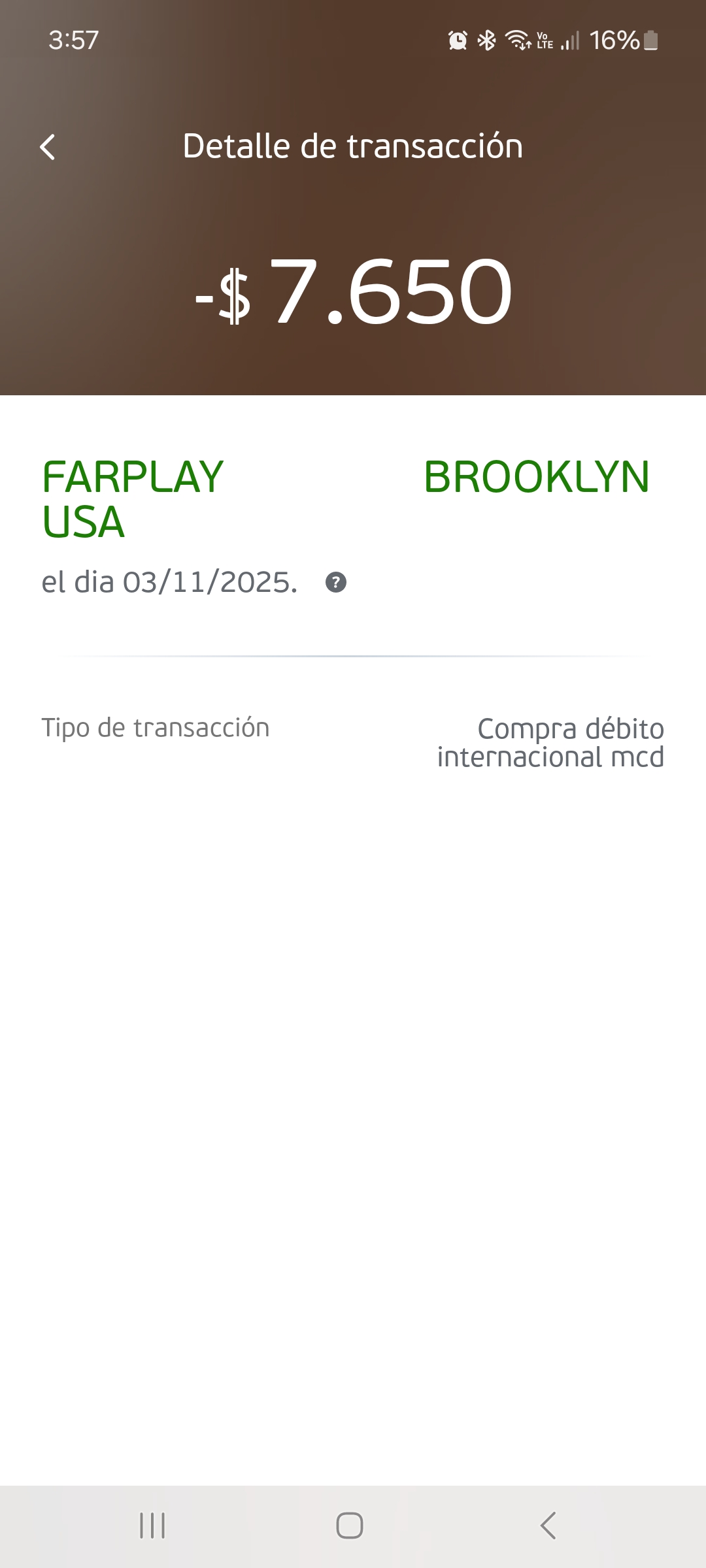Go back from Detalle de transacción
Viewport: 706px width, 1568px height.
[x=47, y=147]
